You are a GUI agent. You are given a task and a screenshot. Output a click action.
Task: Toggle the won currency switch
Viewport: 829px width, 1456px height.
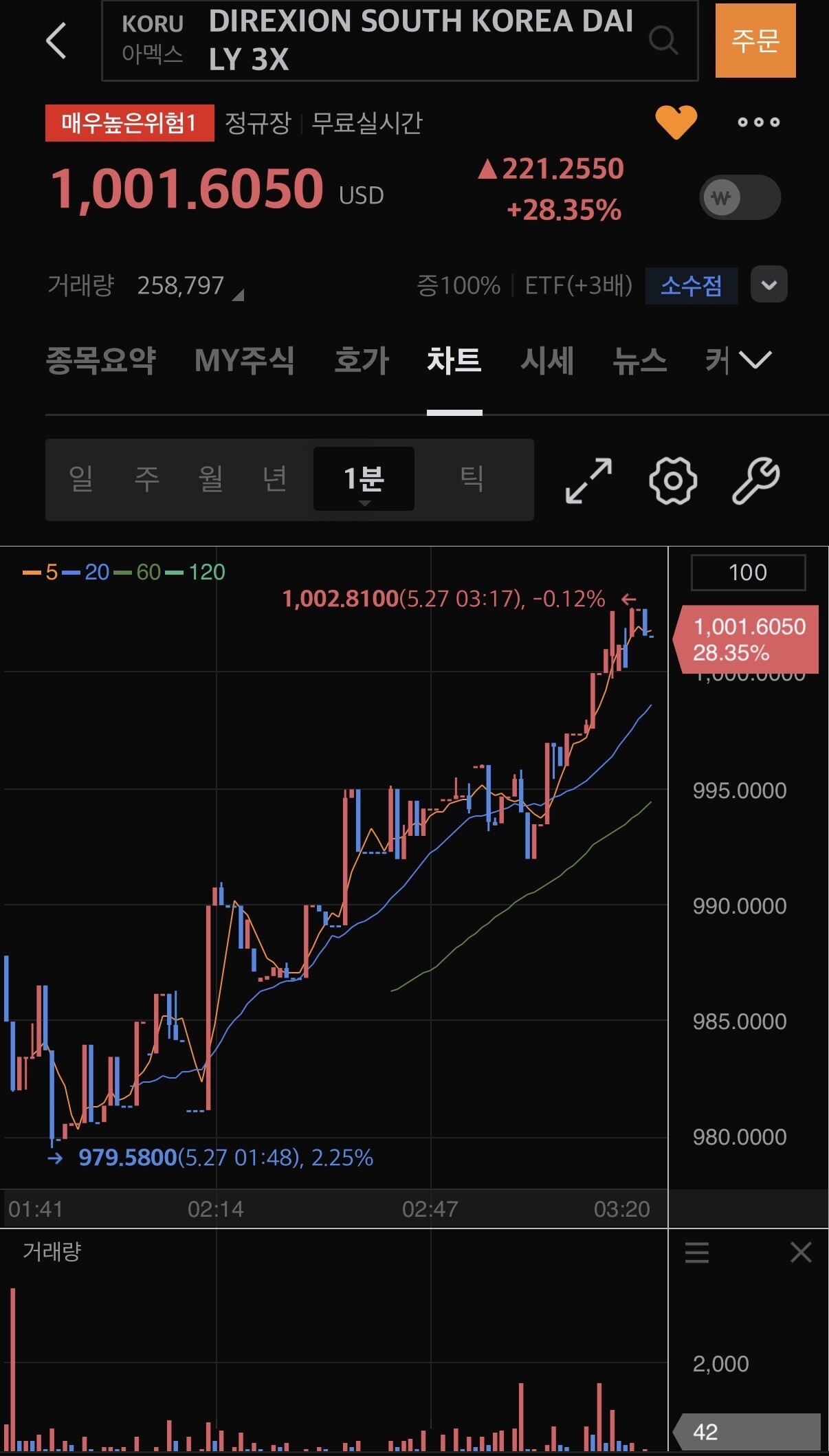(740, 198)
